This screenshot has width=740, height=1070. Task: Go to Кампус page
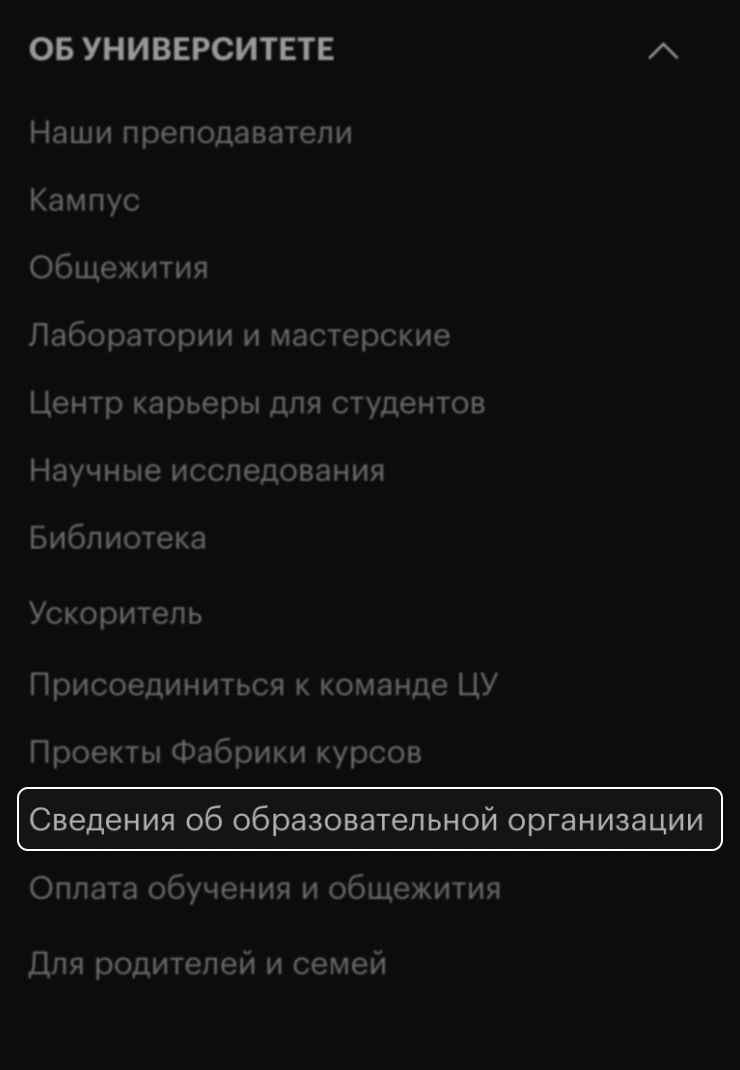84,200
